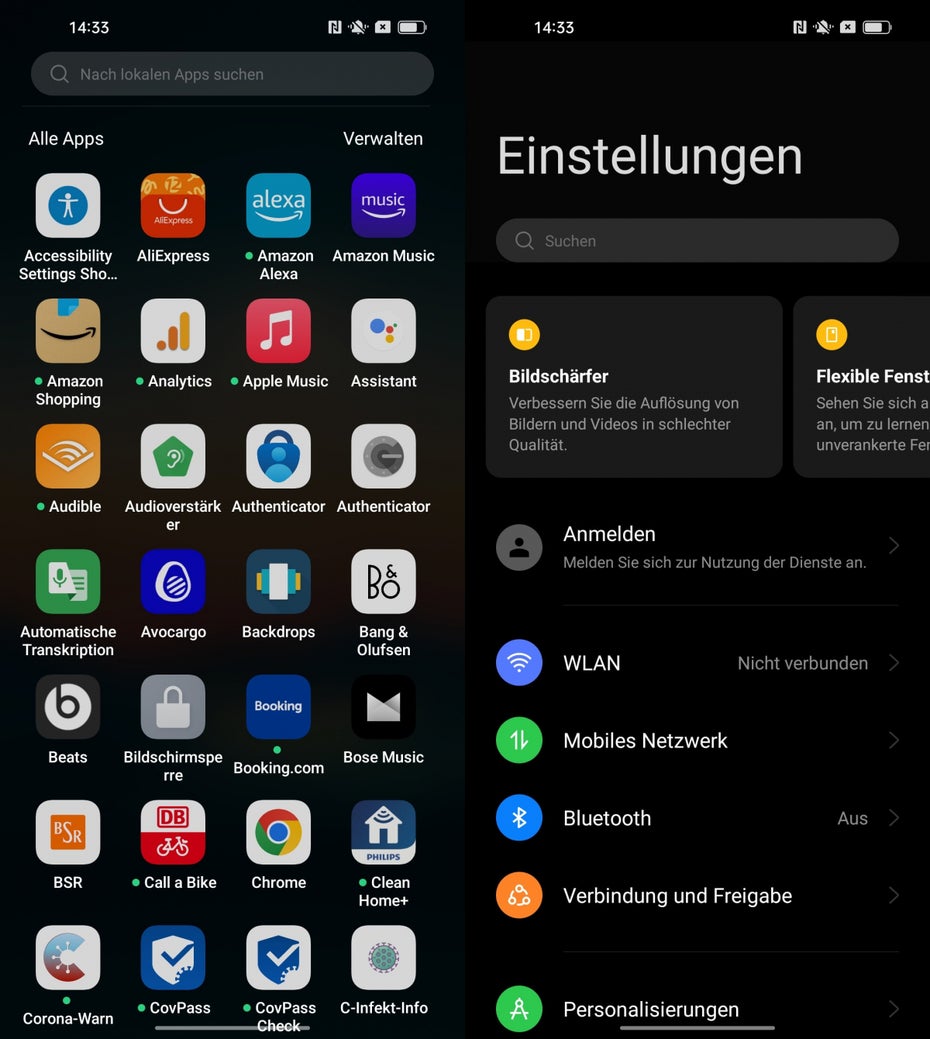Start the Apple Music app
The image size is (930, 1039).
278,331
